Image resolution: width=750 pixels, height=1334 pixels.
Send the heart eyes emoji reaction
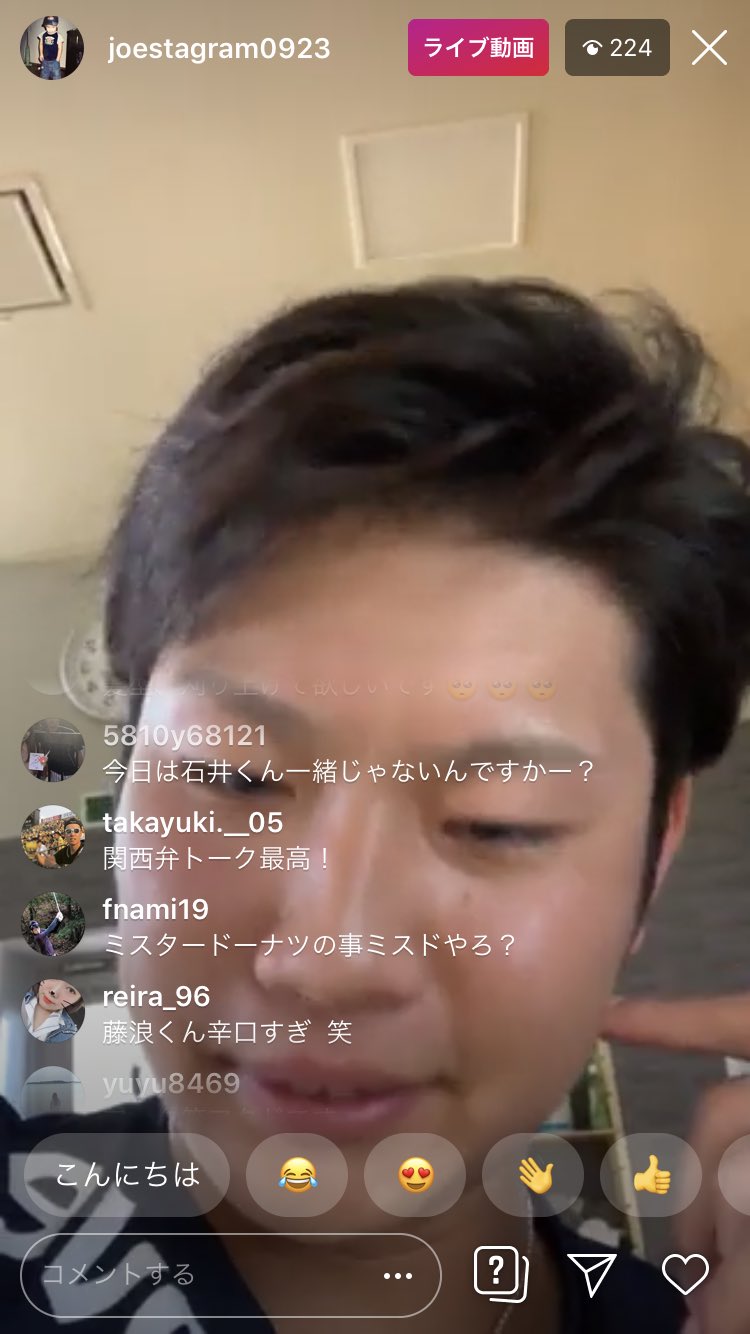415,1174
